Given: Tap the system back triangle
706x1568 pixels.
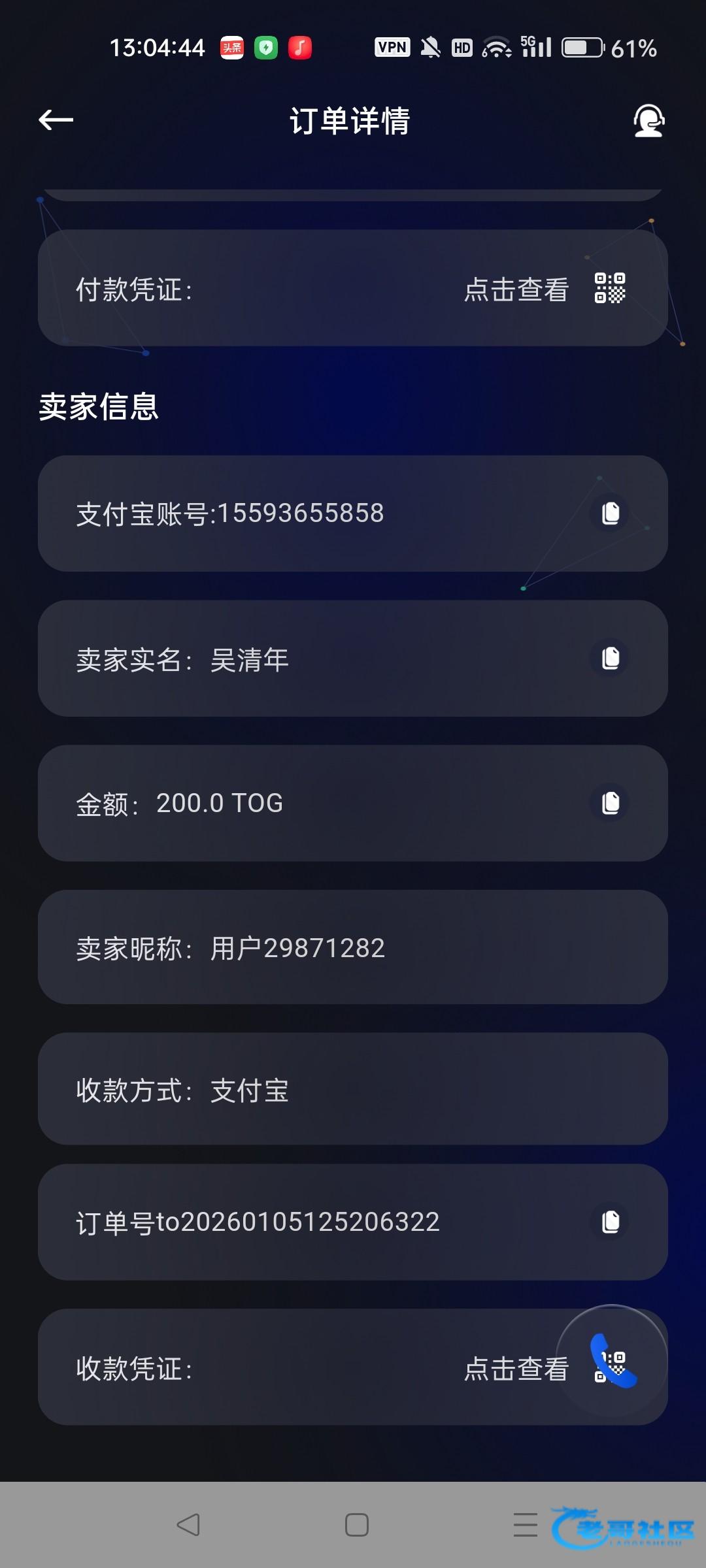Looking at the screenshot, I should (188, 1525).
